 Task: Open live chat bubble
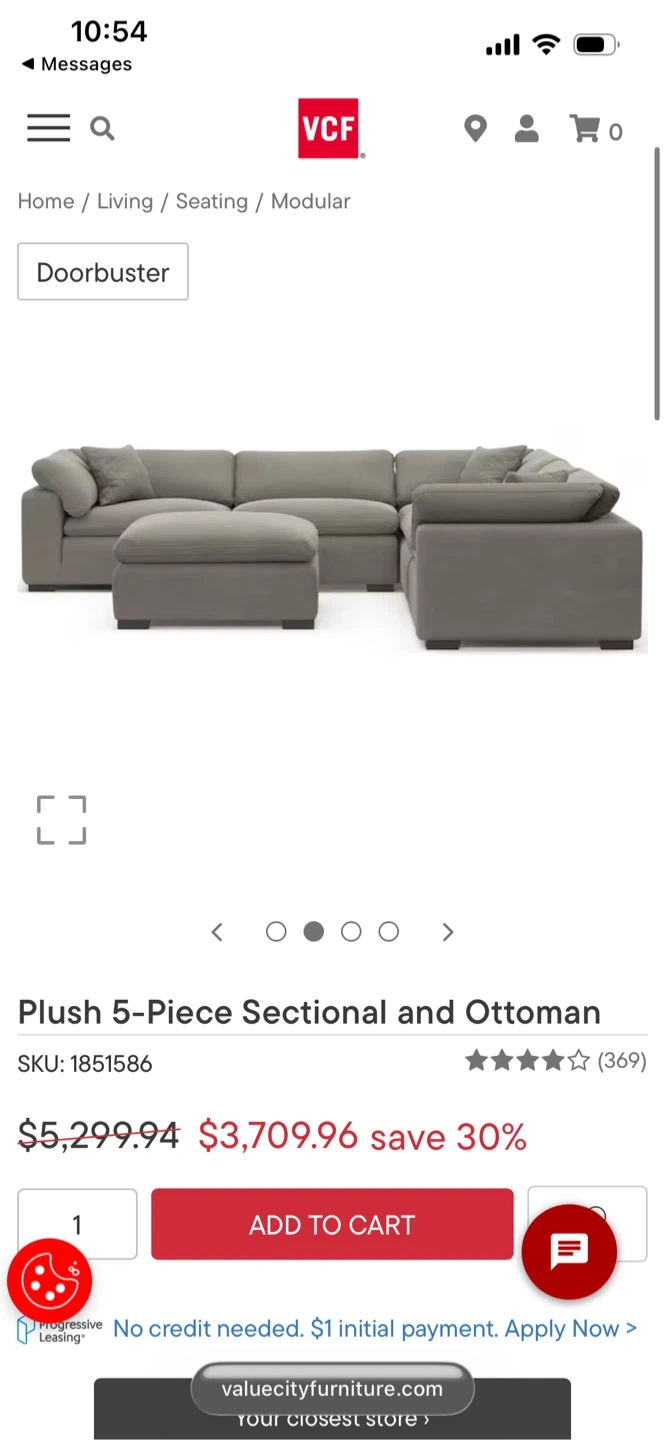pos(569,1251)
